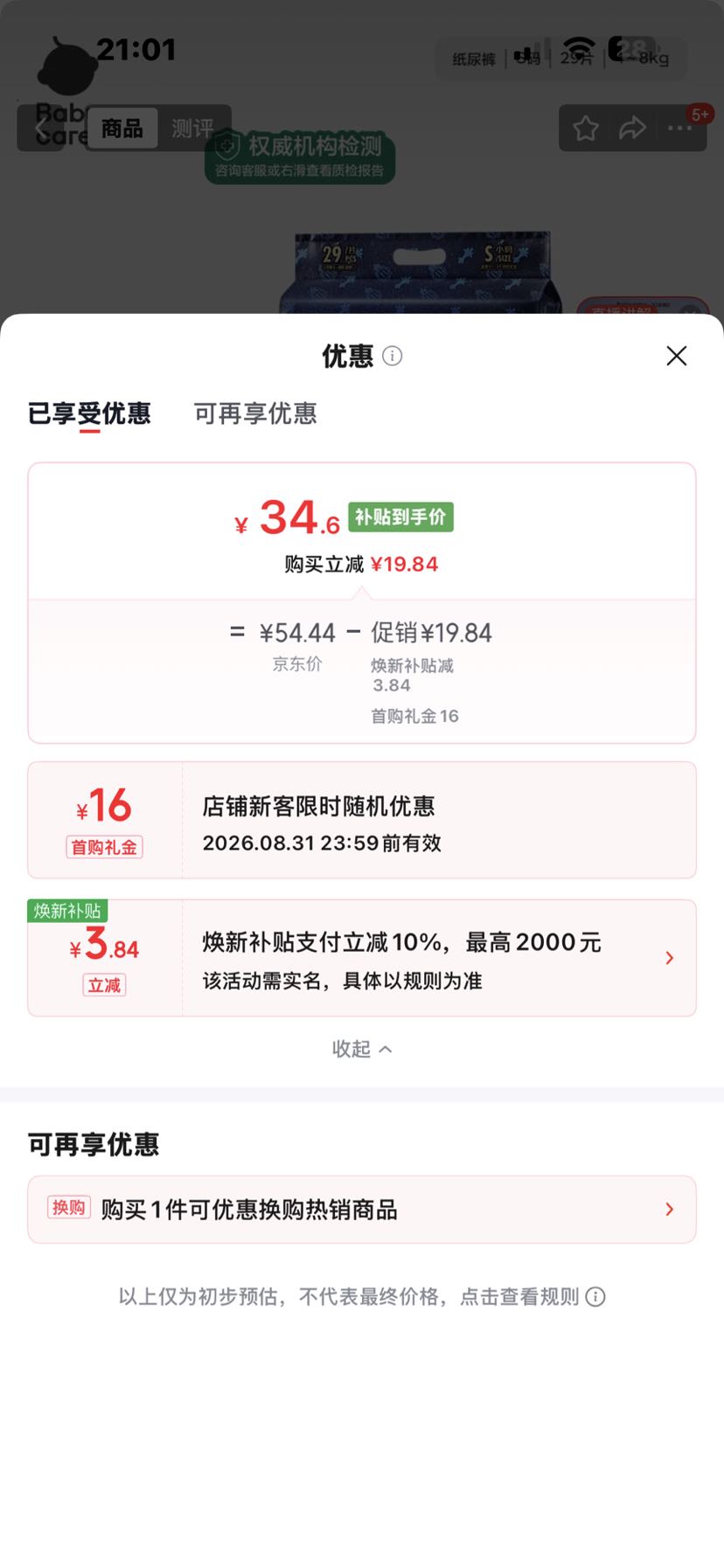Image resolution: width=724 pixels, height=1568 pixels.
Task: Close the 优惠 discount sheet
Action: pyautogui.click(x=676, y=356)
